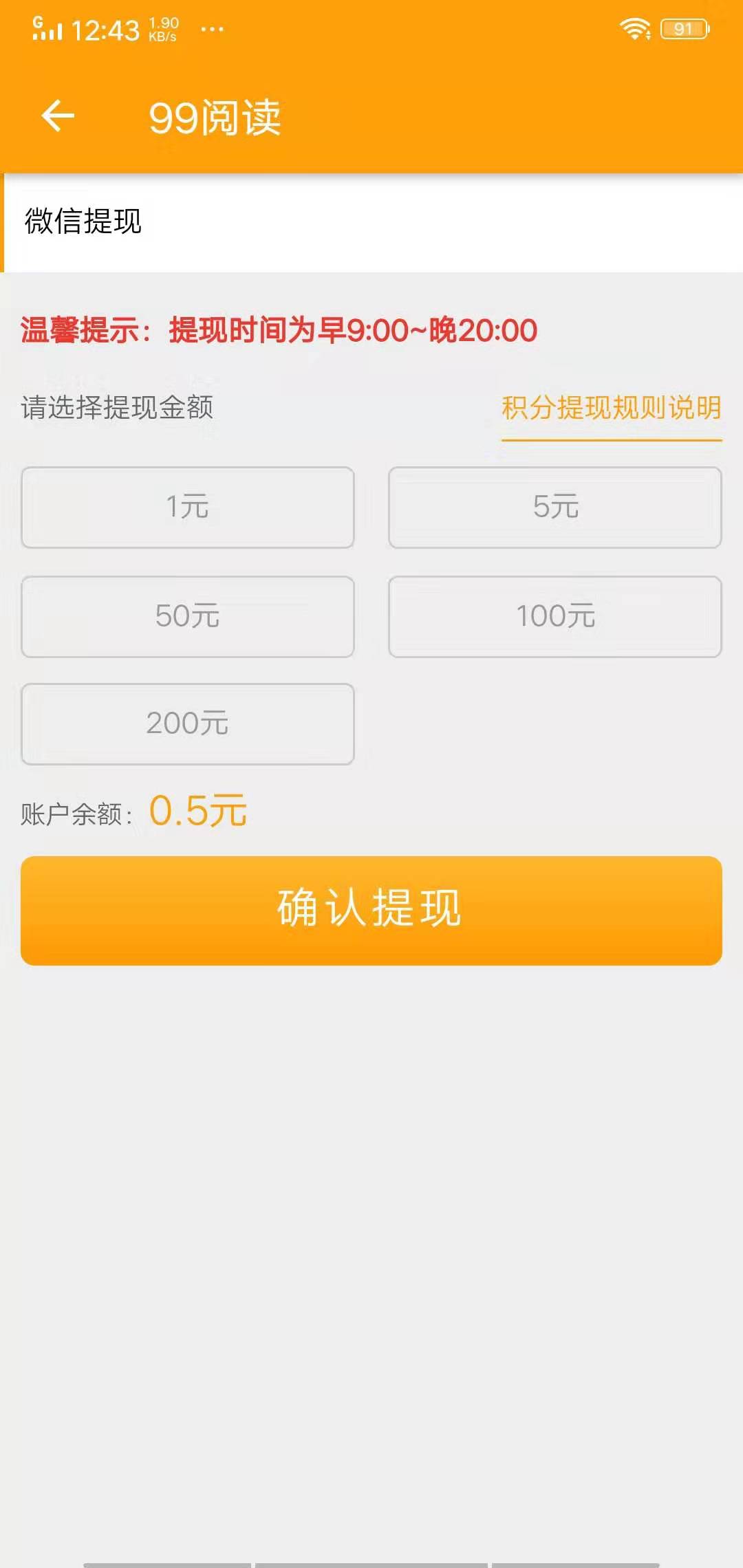
Task: Tap the back arrow in title bar
Action: click(x=58, y=117)
